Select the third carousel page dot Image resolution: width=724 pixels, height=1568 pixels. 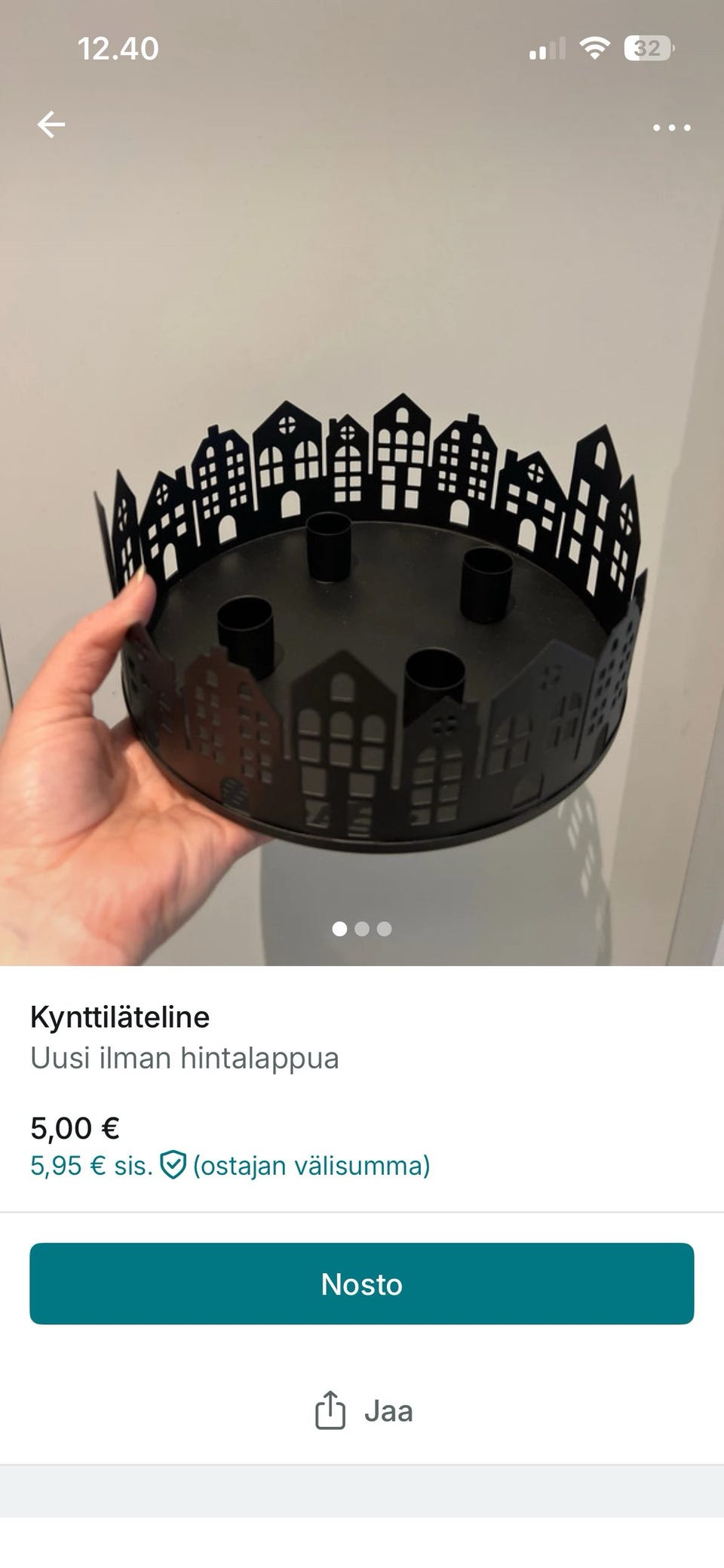click(x=385, y=930)
